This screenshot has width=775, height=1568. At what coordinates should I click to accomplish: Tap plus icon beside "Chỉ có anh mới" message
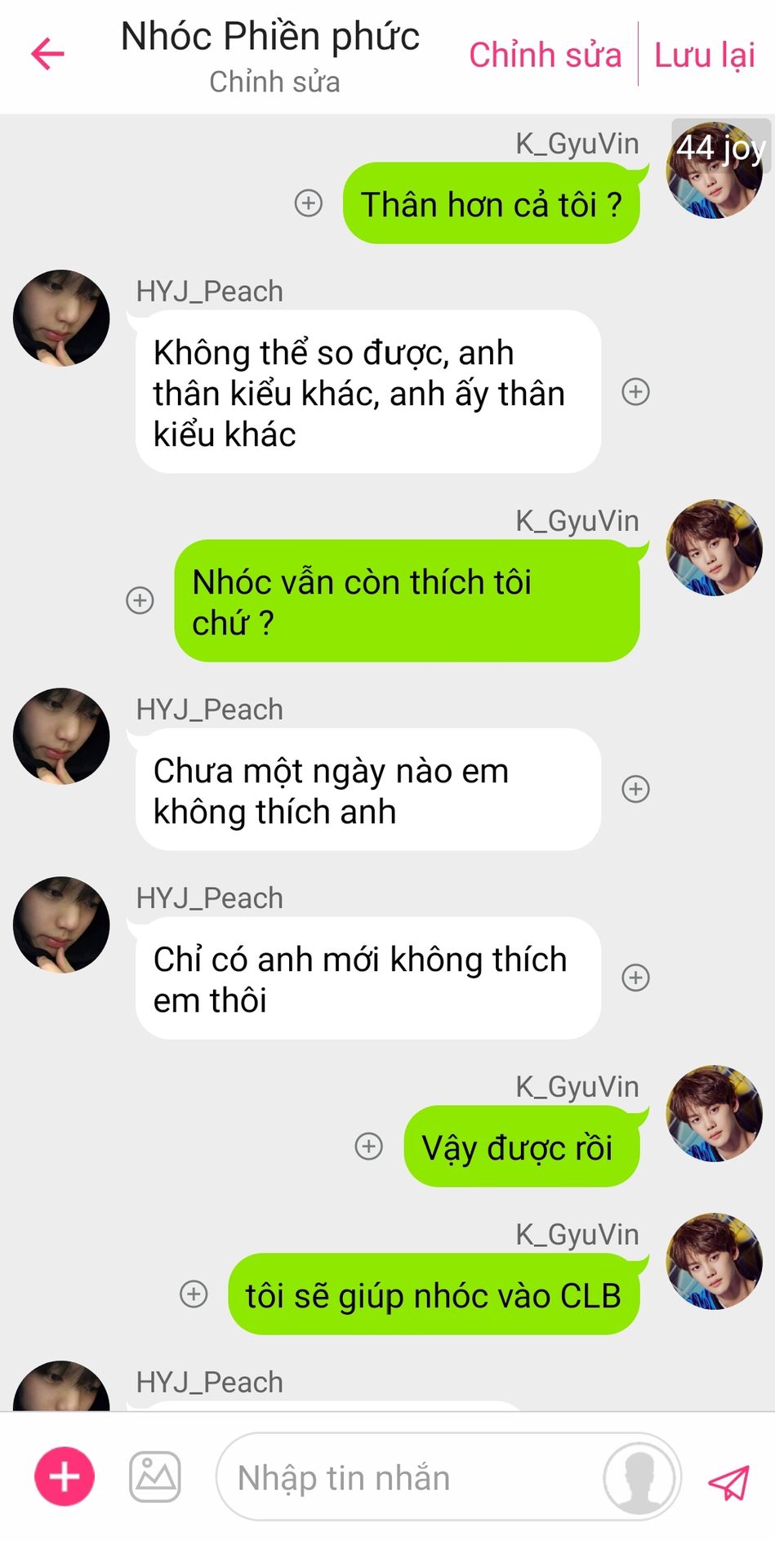point(636,978)
